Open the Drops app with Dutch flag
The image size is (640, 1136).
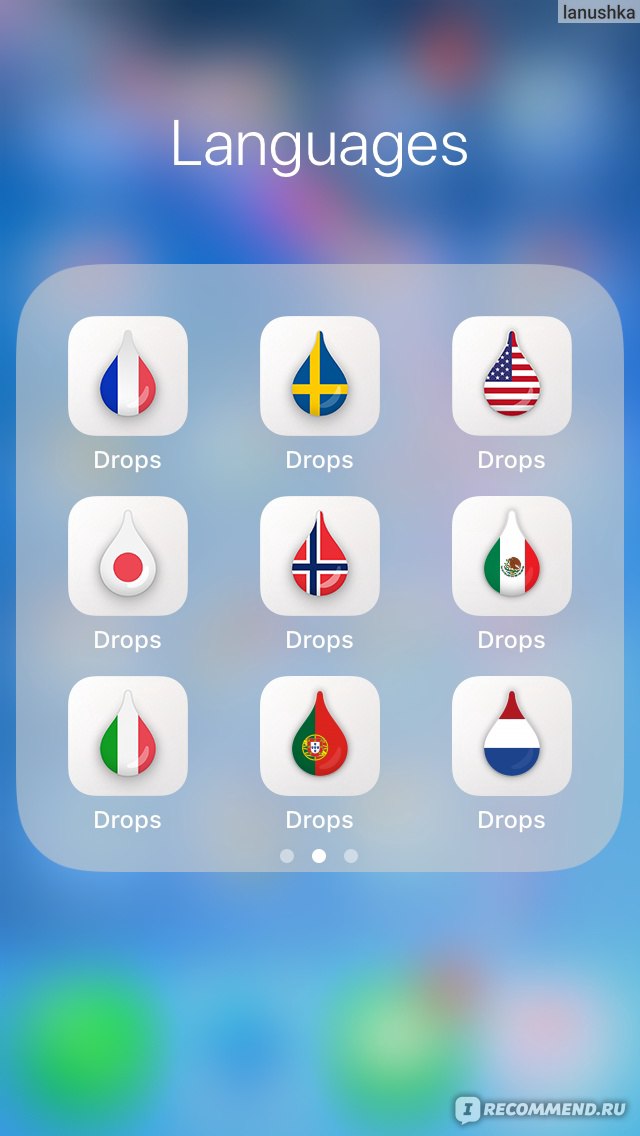coord(512,735)
